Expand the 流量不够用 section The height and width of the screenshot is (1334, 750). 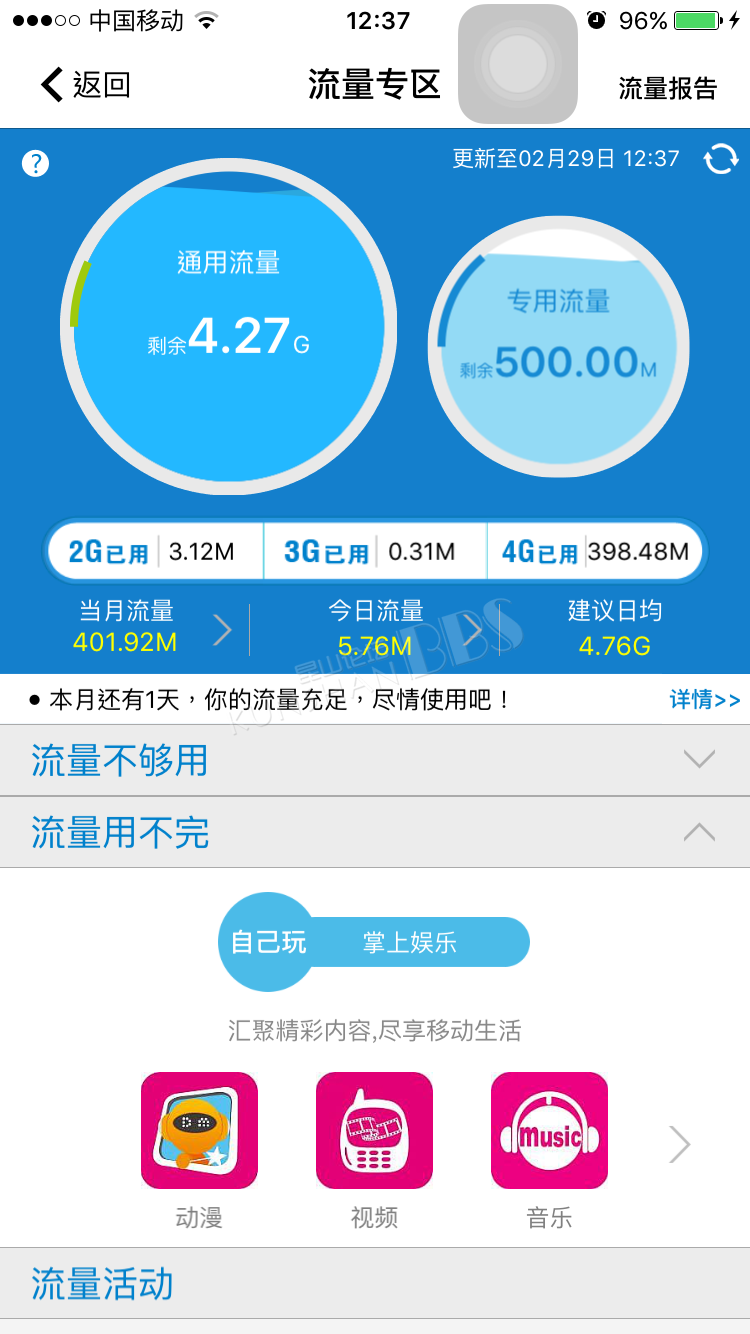375,760
